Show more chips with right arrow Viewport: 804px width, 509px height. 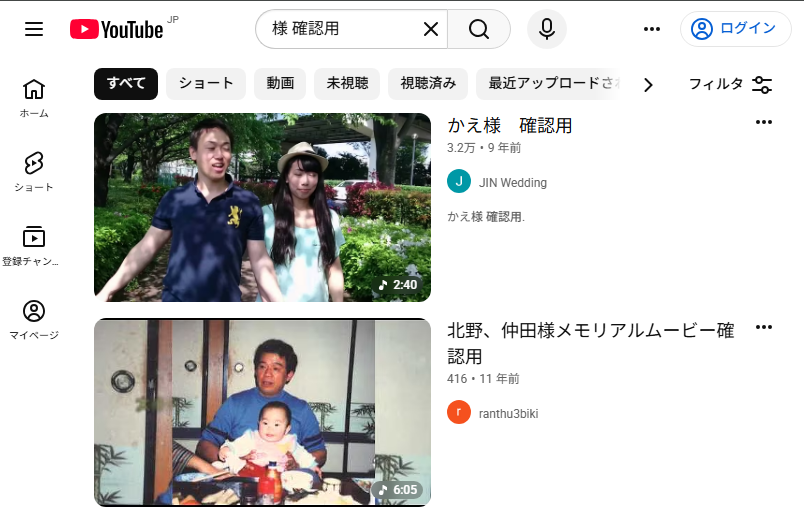(648, 85)
